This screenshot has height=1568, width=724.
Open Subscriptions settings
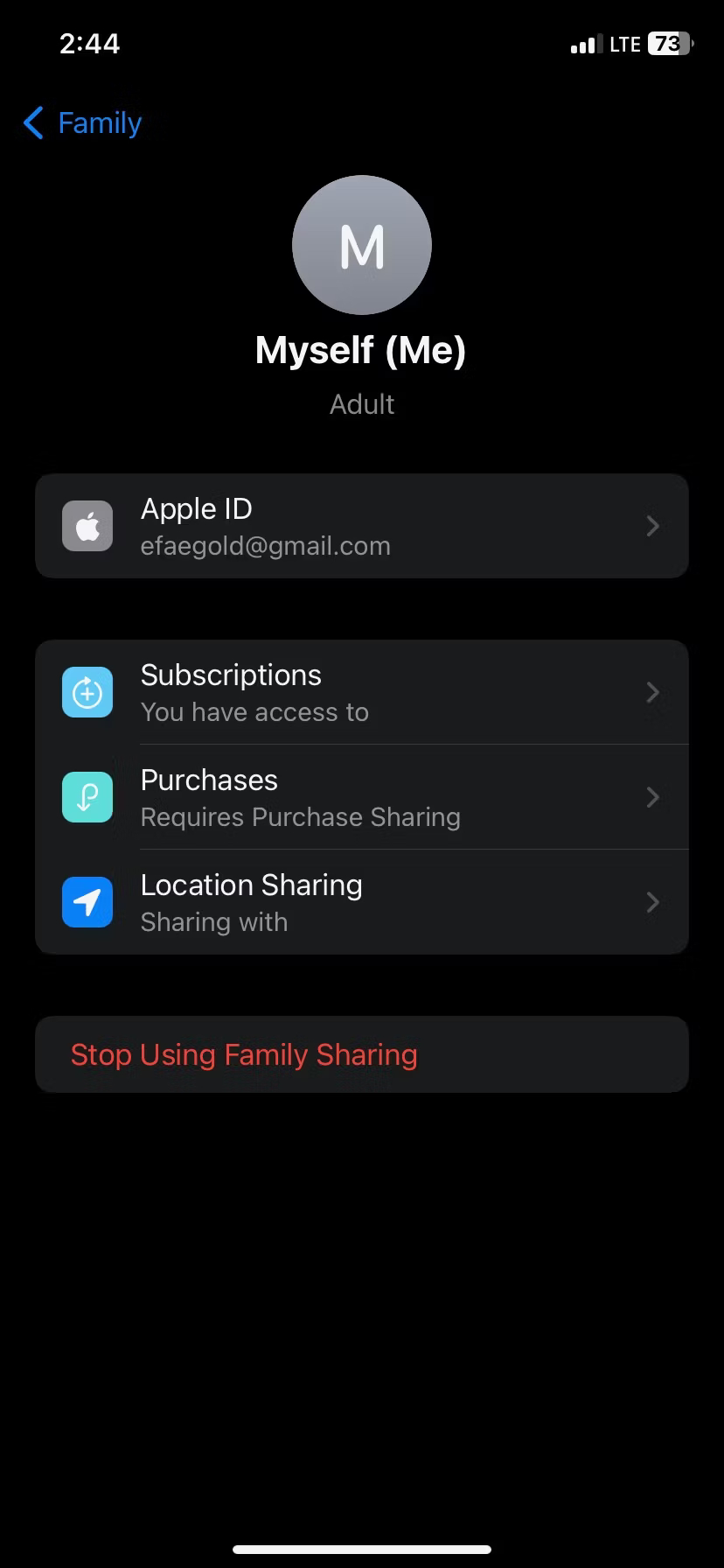pyautogui.click(x=362, y=692)
